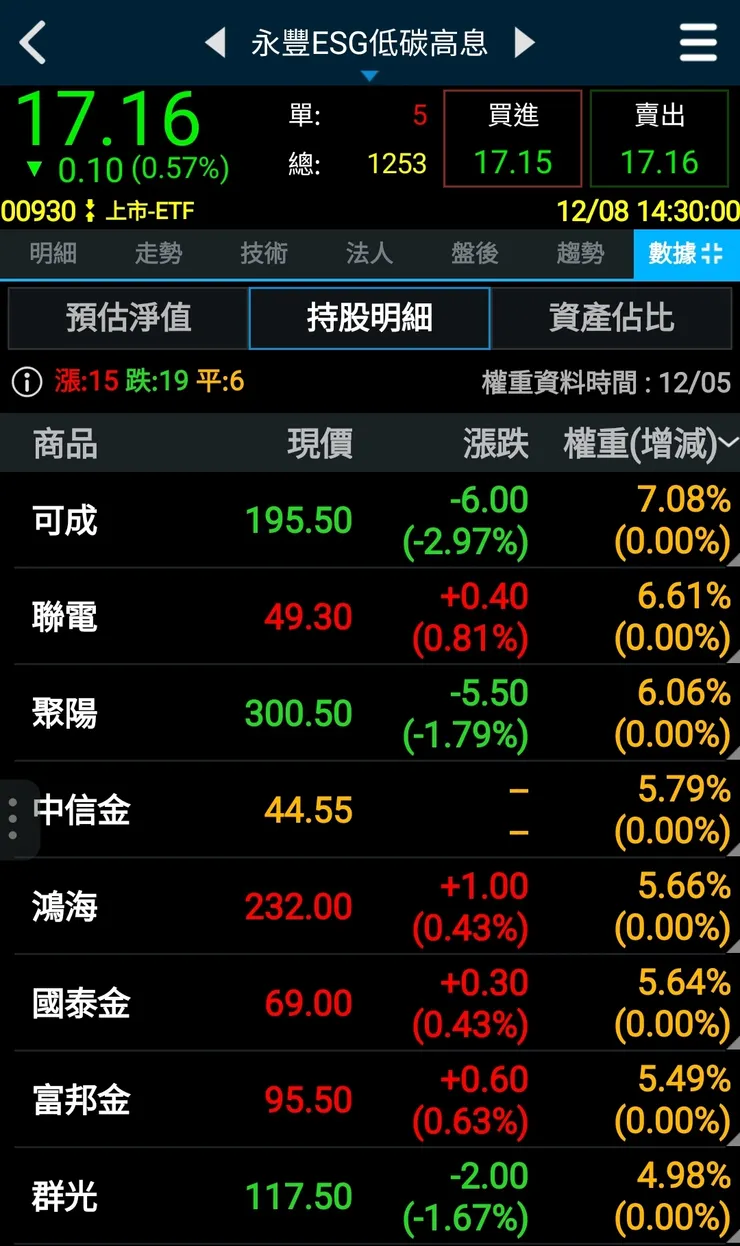Click the back arrow at top left
The width and height of the screenshot is (740, 1246).
click(x=32, y=43)
